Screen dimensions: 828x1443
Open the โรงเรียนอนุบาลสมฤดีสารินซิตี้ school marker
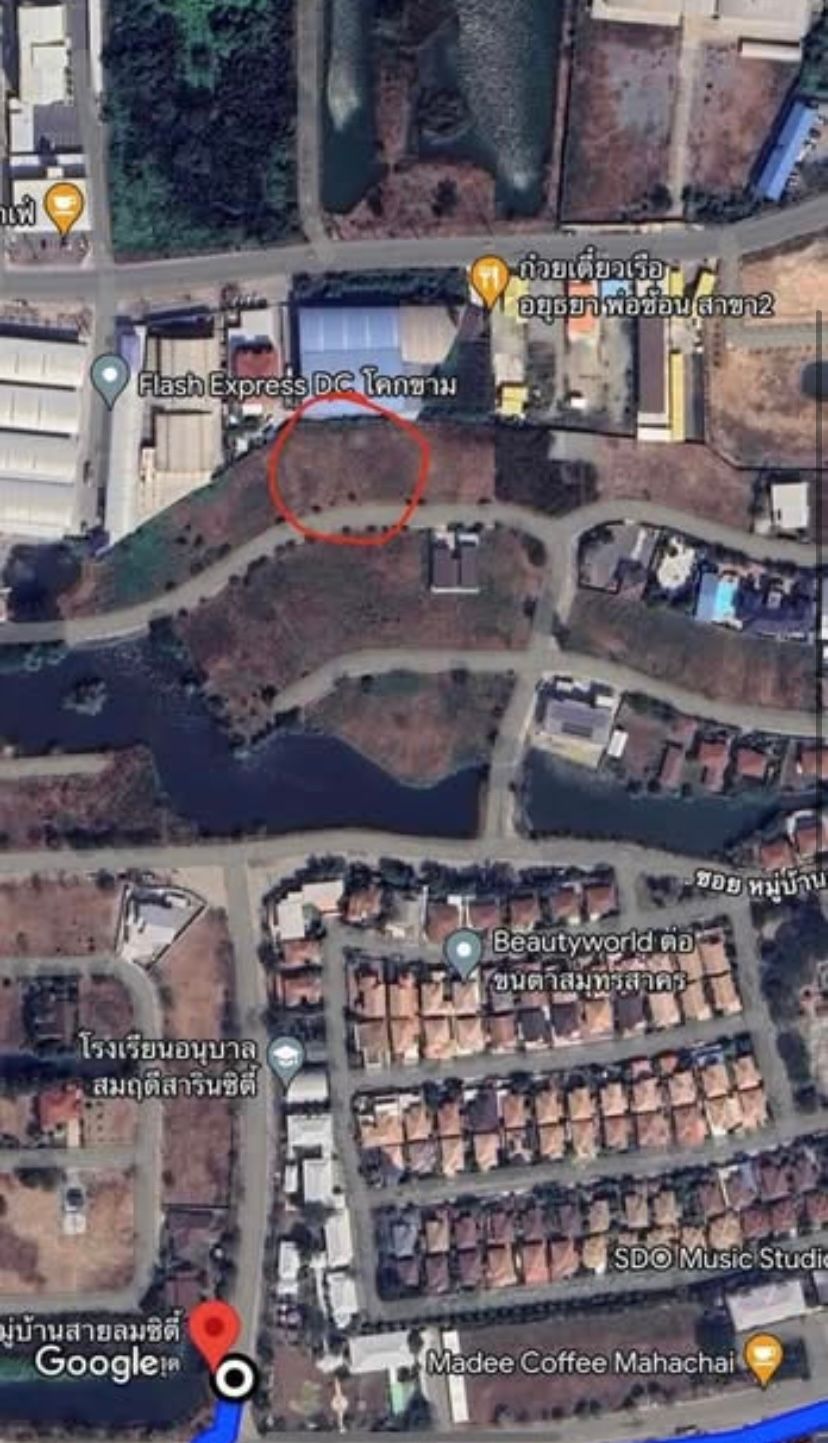pyautogui.click(x=287, y=1058)
